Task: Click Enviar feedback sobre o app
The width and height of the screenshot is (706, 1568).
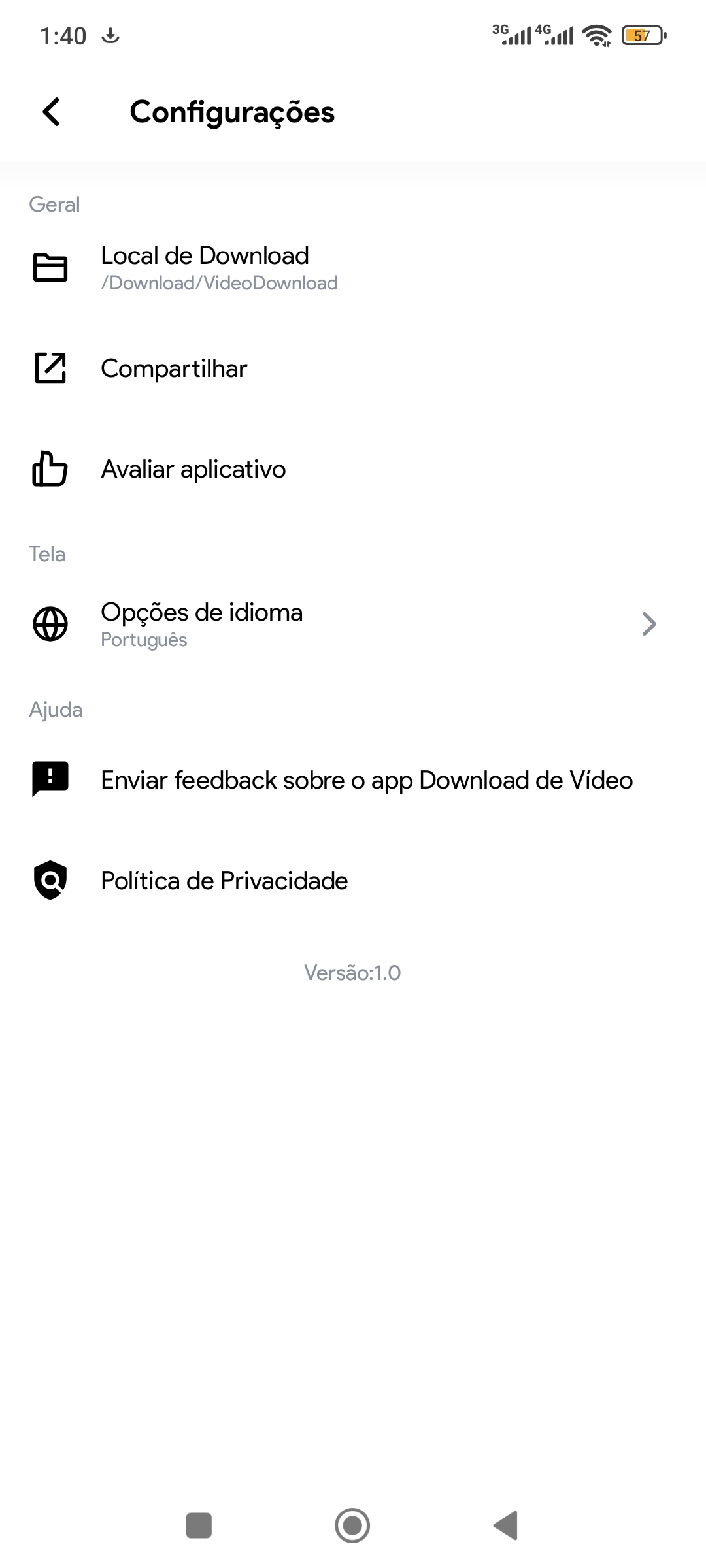Action: [365, 779]
